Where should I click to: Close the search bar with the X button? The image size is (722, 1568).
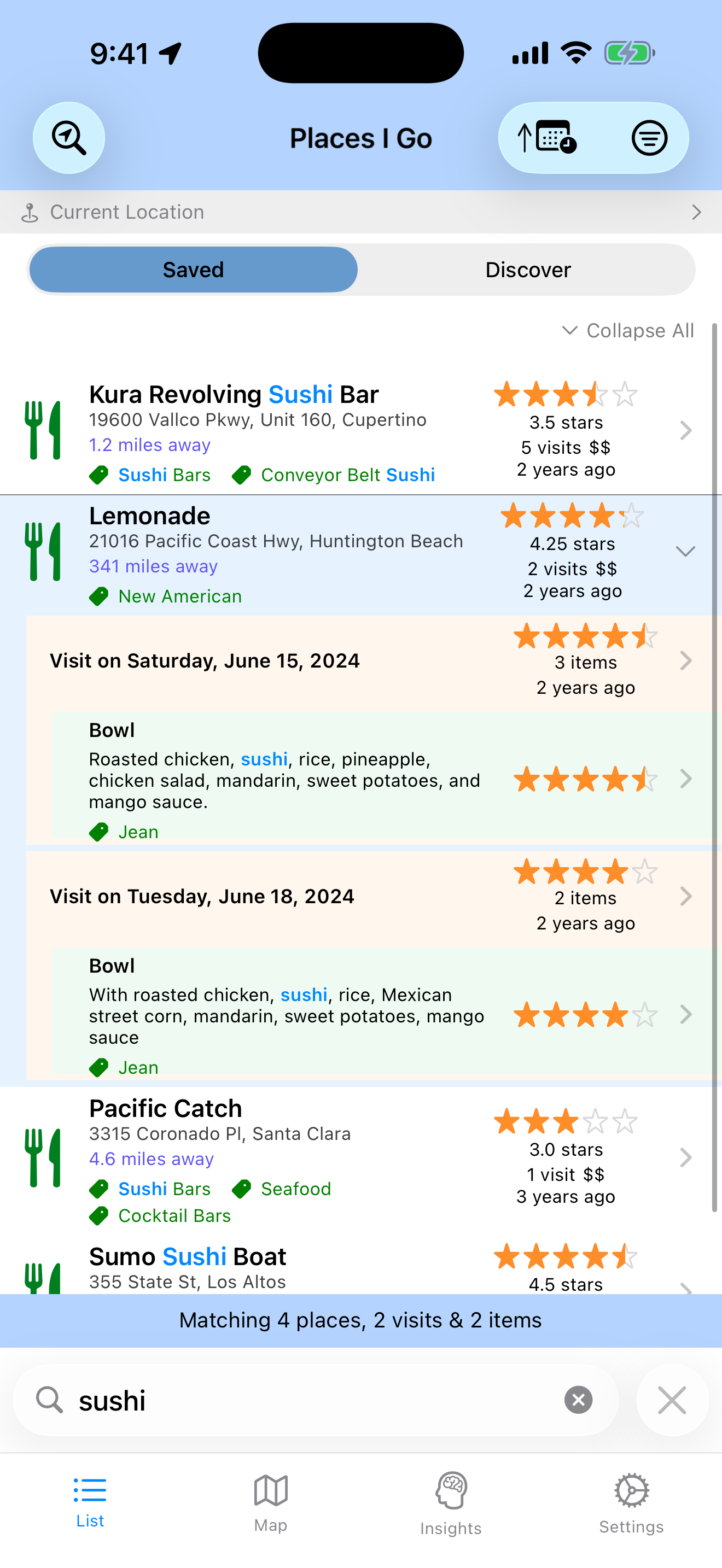tap(672, 1400)
